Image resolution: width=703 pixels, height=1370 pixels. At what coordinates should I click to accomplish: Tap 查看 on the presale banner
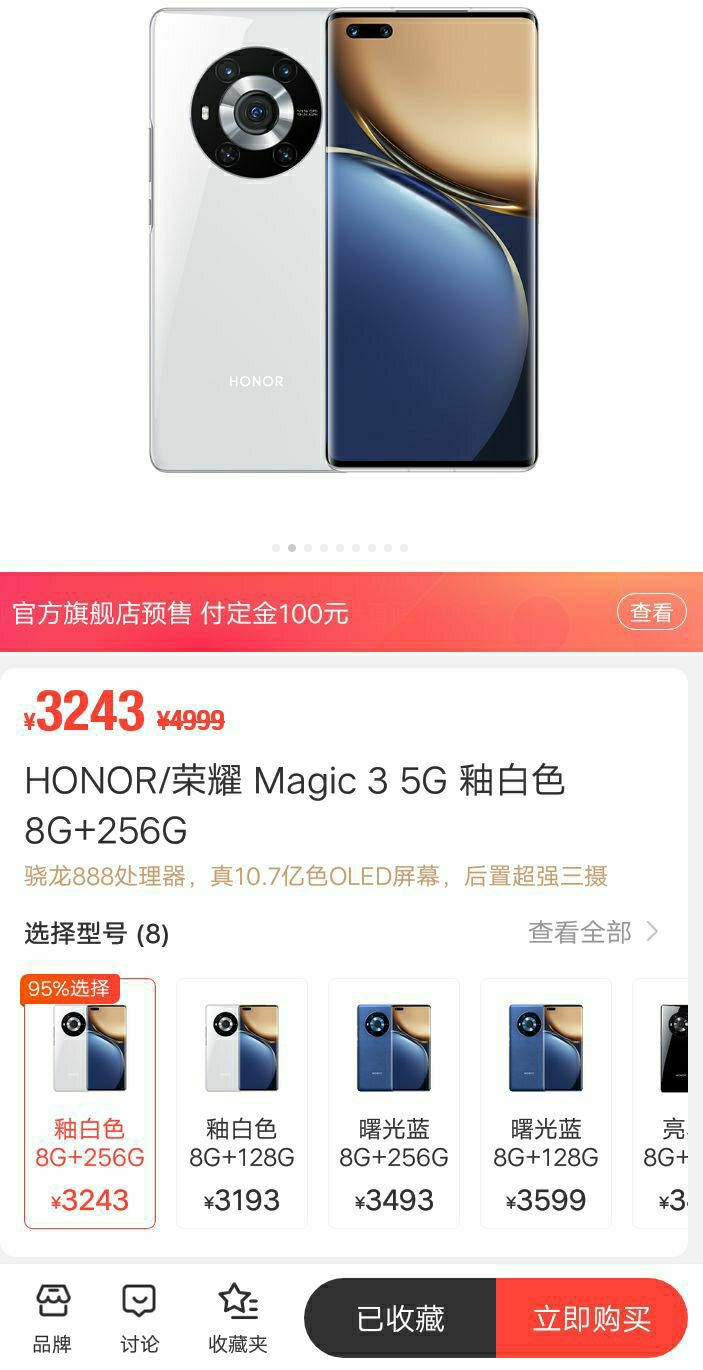[651, 612]
